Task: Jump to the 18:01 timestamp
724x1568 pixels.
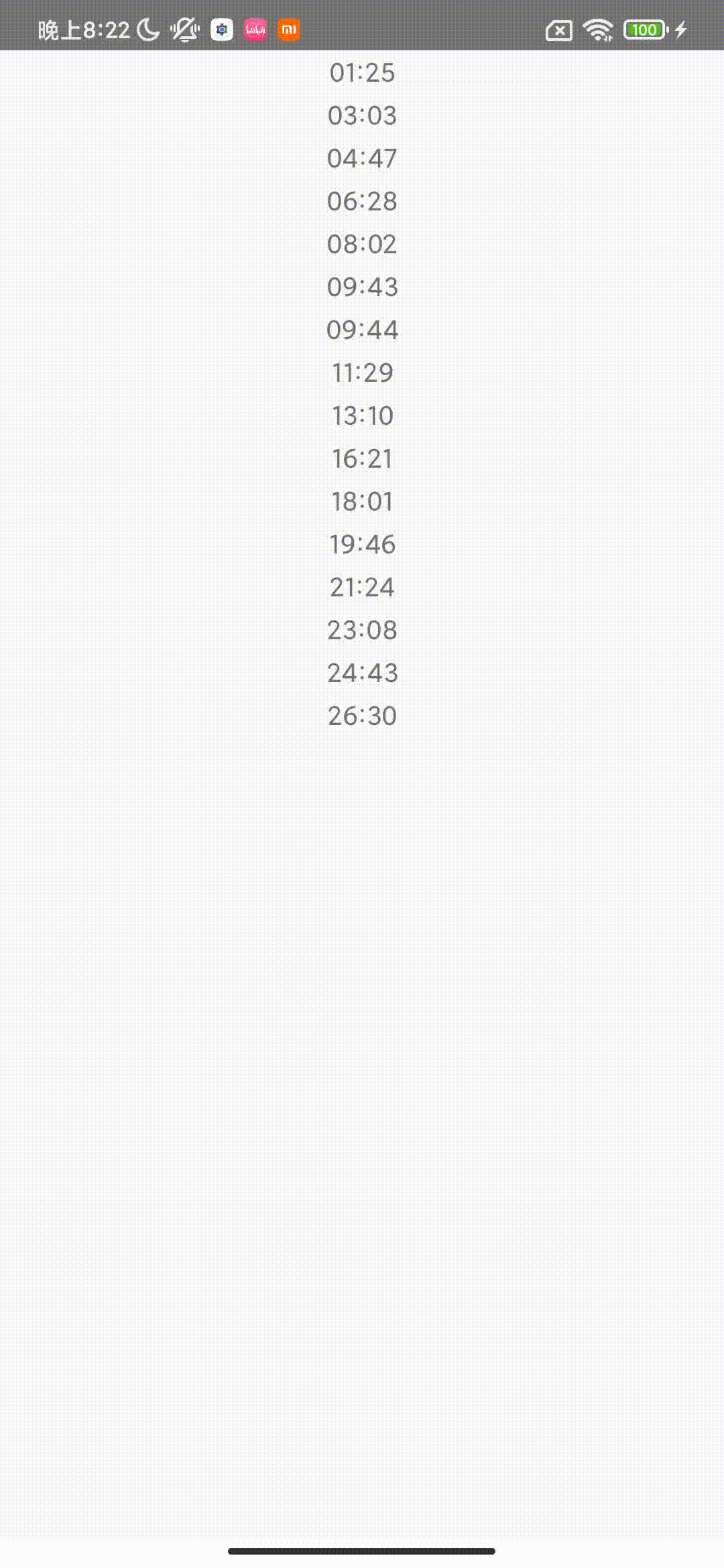Action: (362, 501)
